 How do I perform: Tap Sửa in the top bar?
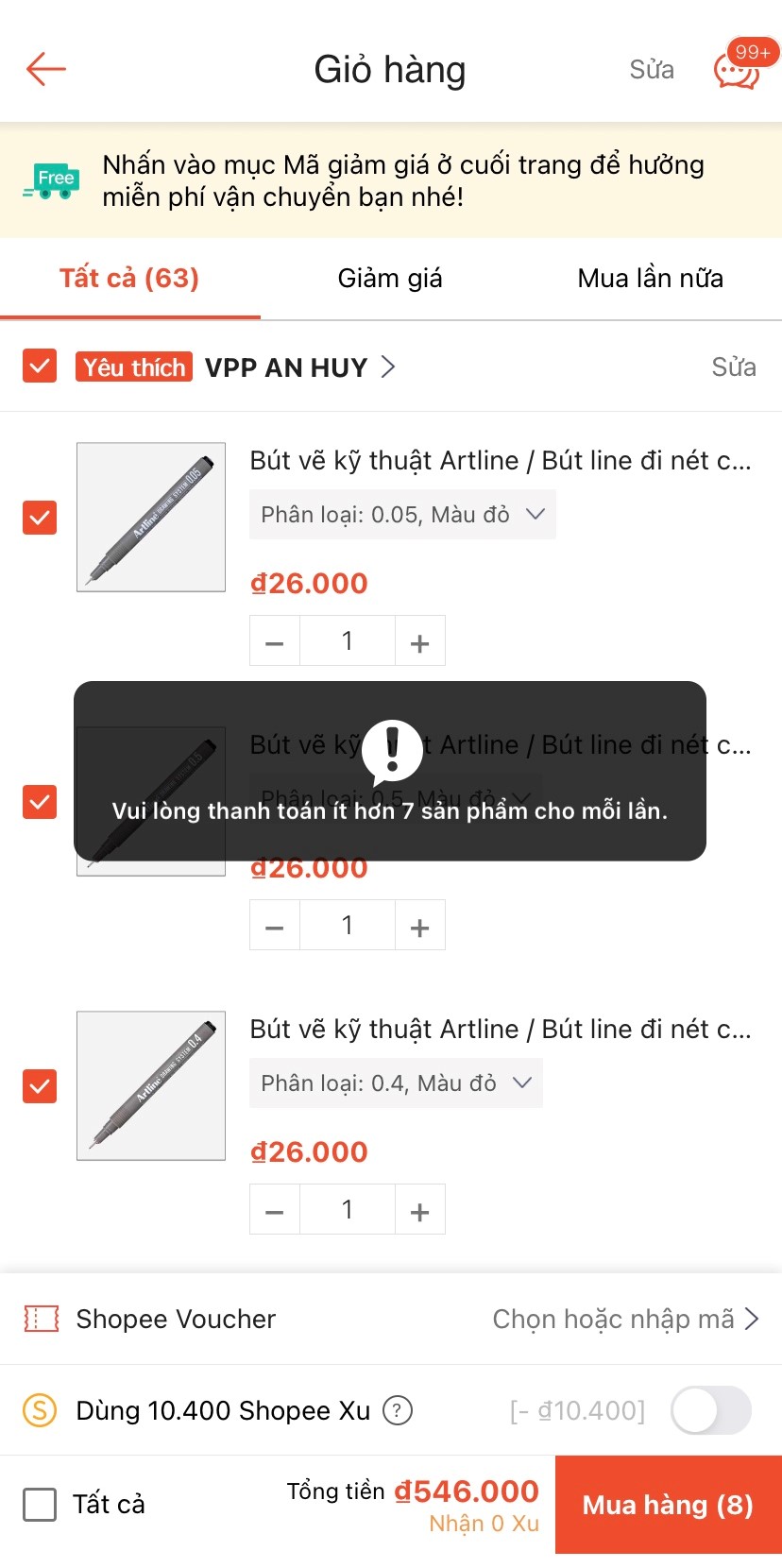(652, 70)
